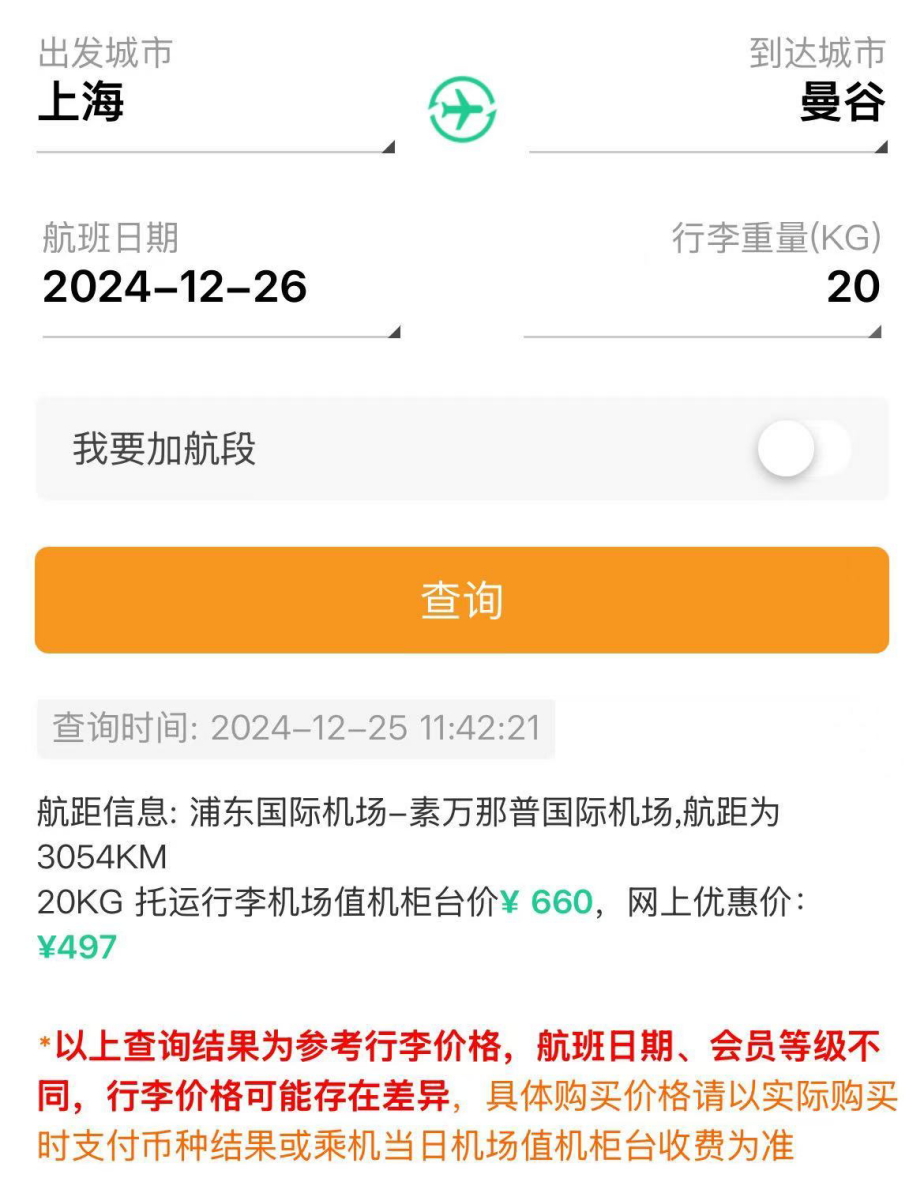The height and width of the screenshot is (1182, 924).
Task: Enable the 我要加航段 switch
Action: pos(803,449)
